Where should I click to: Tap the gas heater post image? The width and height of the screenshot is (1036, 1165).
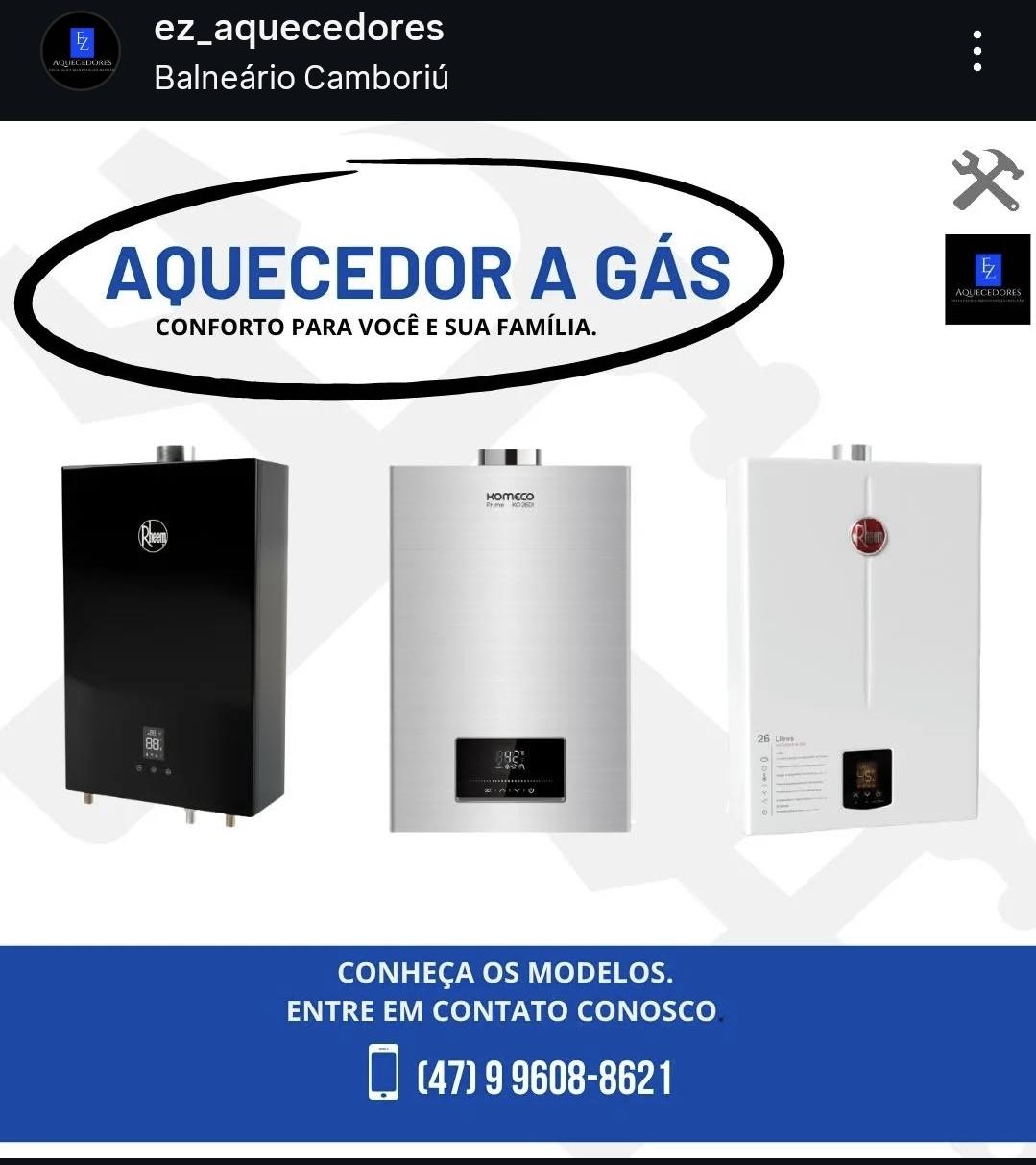518,634
